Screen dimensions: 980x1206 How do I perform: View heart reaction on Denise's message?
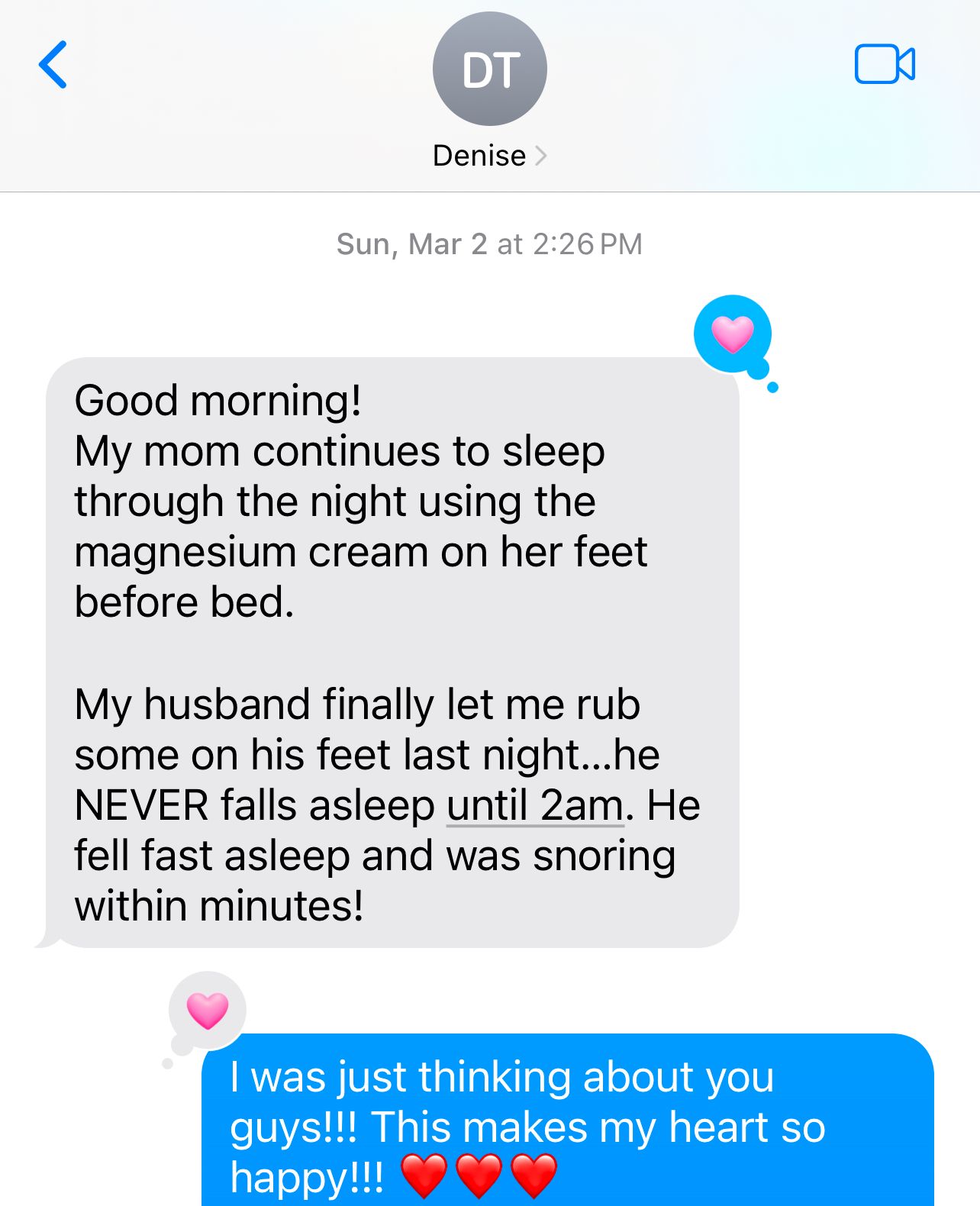coord(733,334)
